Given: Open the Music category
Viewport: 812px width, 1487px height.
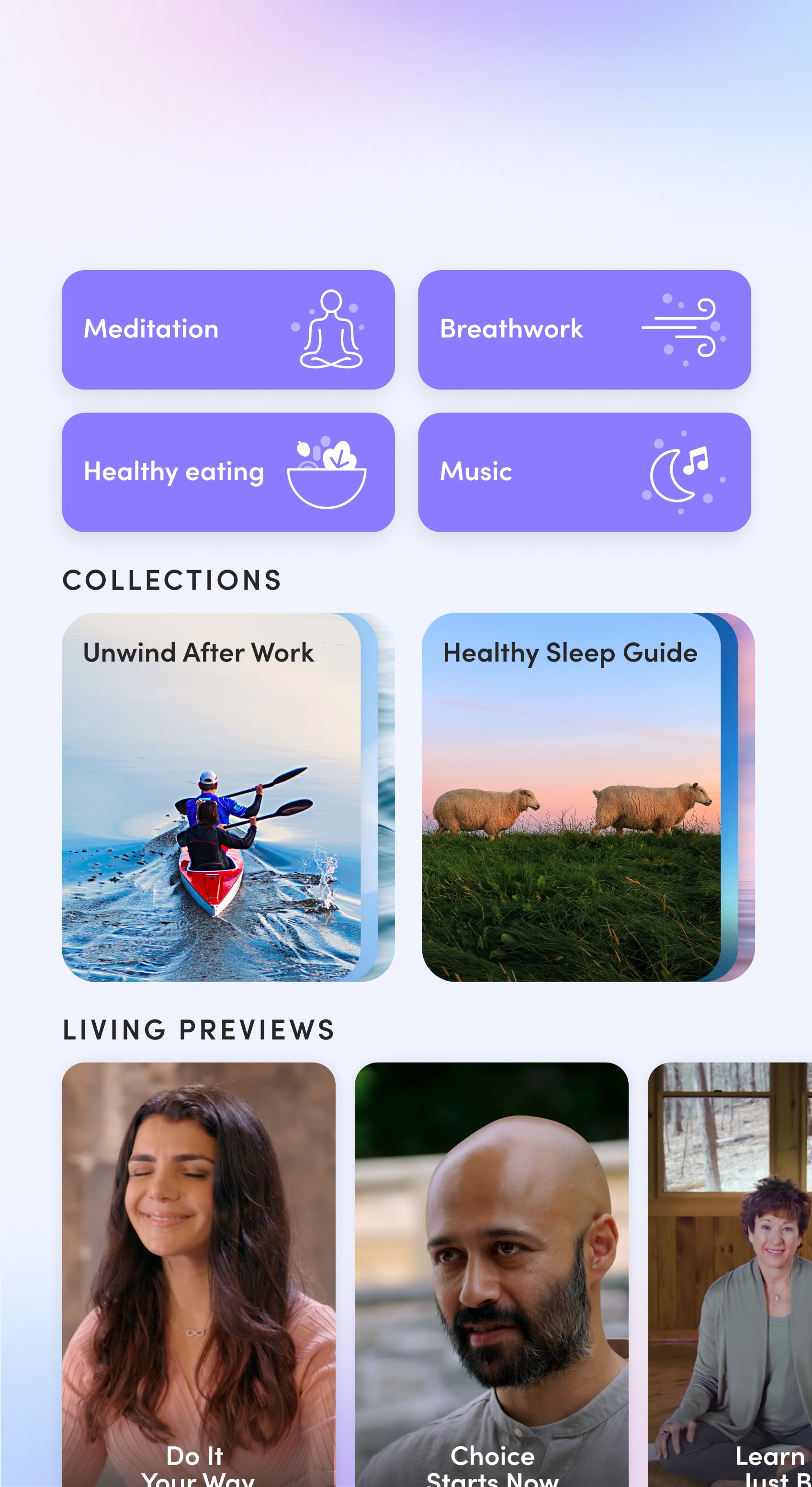Looking at the screenshot, I should point(584,472).
